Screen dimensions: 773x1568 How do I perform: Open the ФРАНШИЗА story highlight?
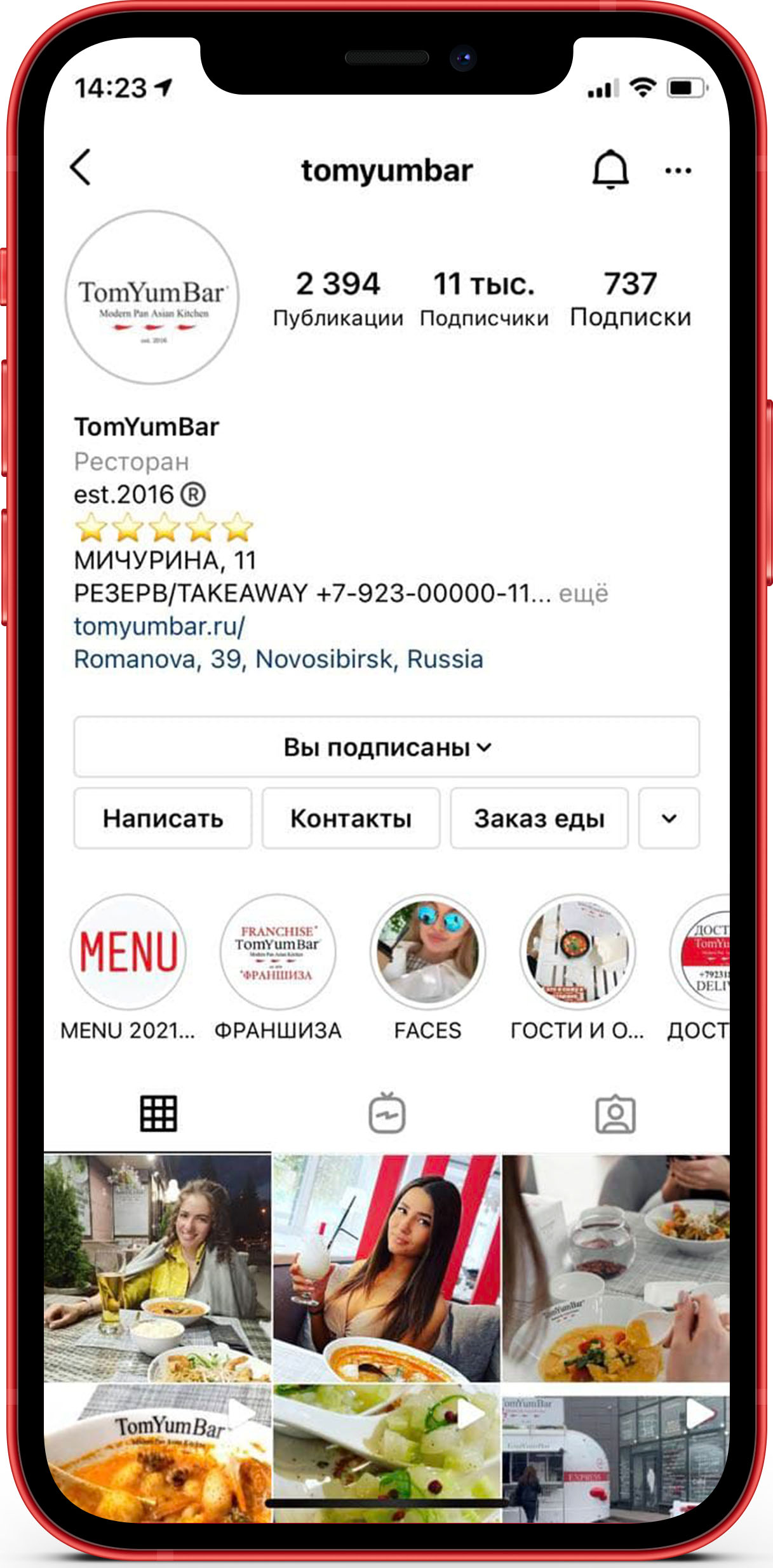click(278, 951)
